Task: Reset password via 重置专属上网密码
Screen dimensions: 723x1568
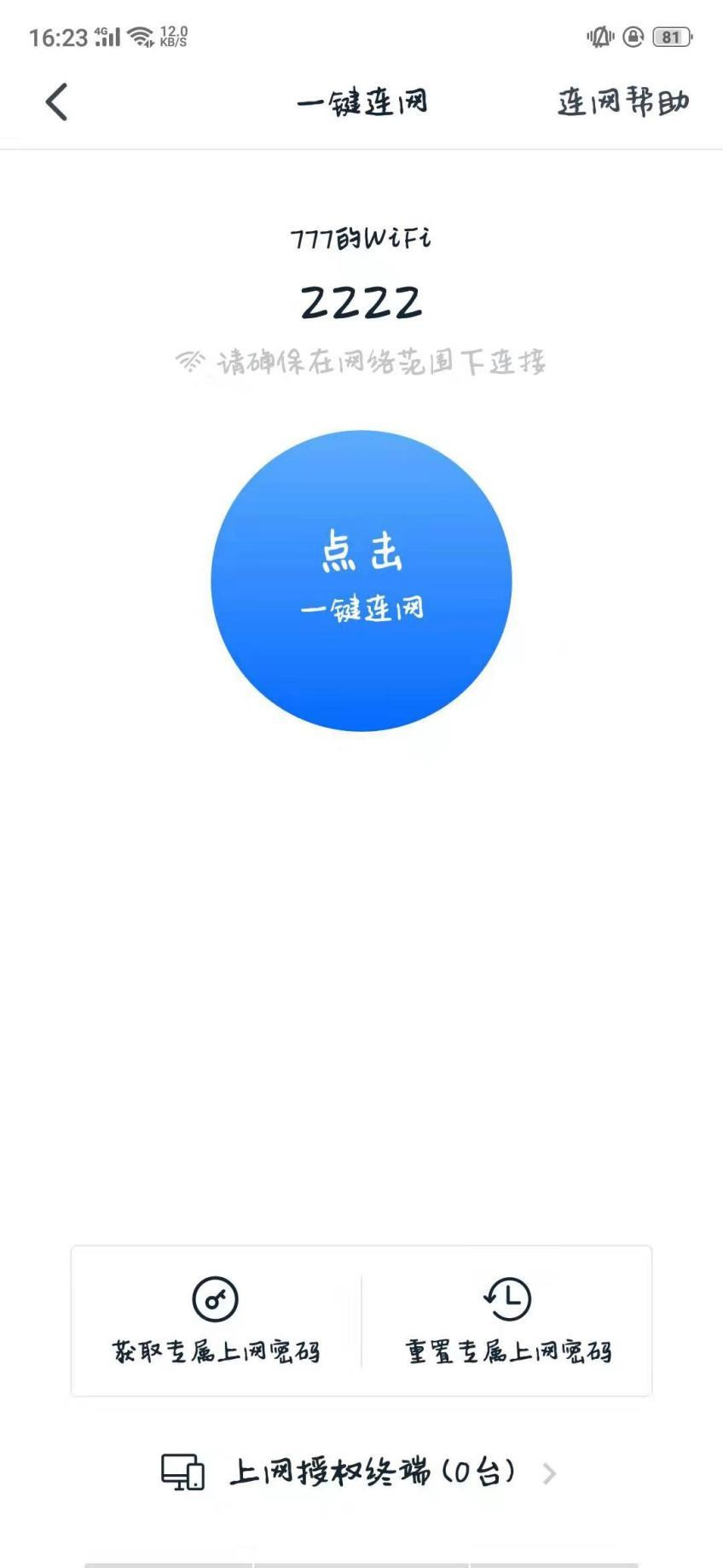Action: [508, 1321]
